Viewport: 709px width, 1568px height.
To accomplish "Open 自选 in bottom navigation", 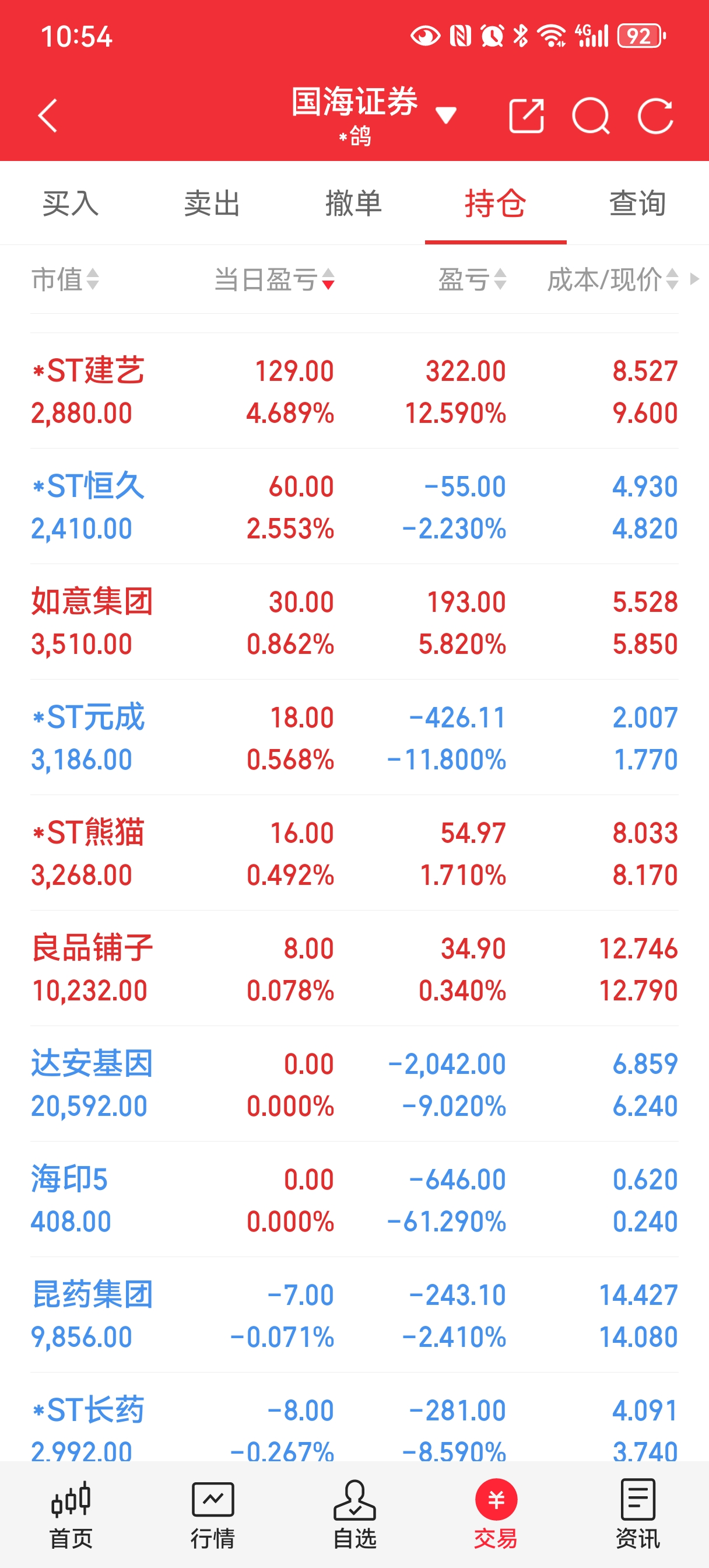I will [354, 1515].
